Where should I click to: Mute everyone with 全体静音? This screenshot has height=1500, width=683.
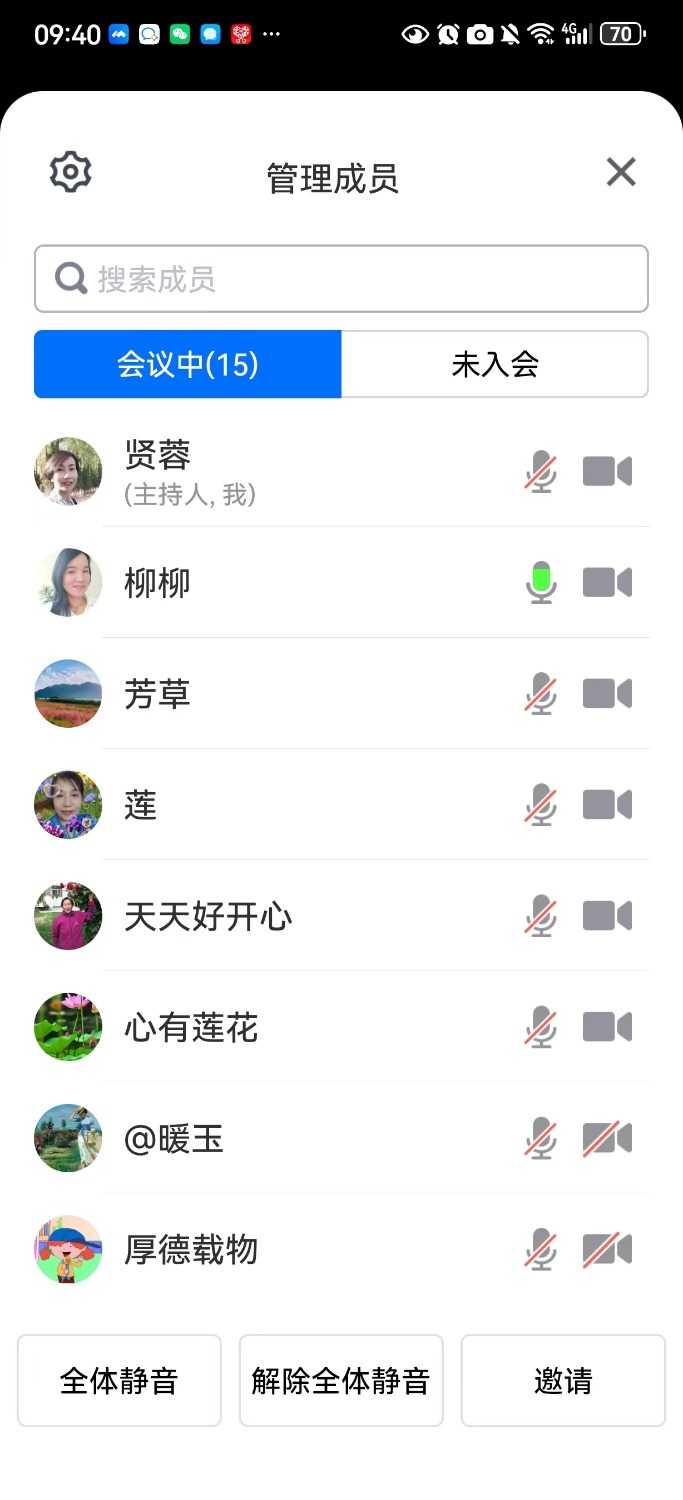tap(119, 1381)
